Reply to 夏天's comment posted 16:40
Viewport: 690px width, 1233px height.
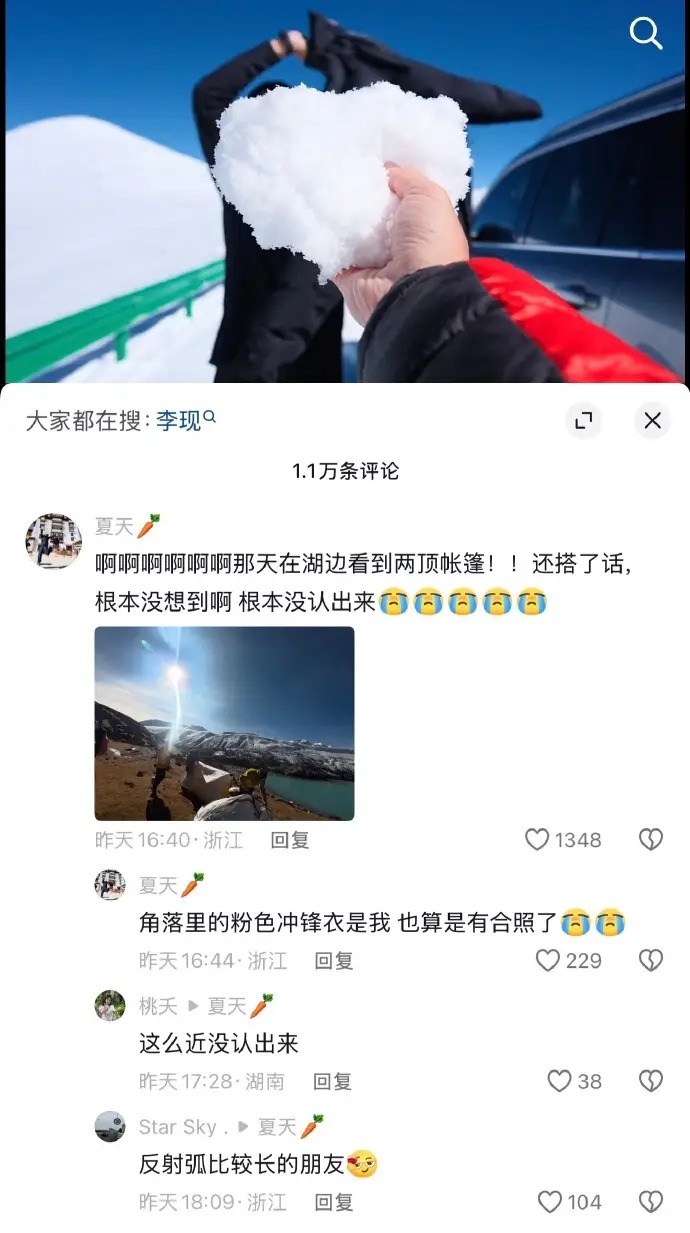click(x=290, y=840)
